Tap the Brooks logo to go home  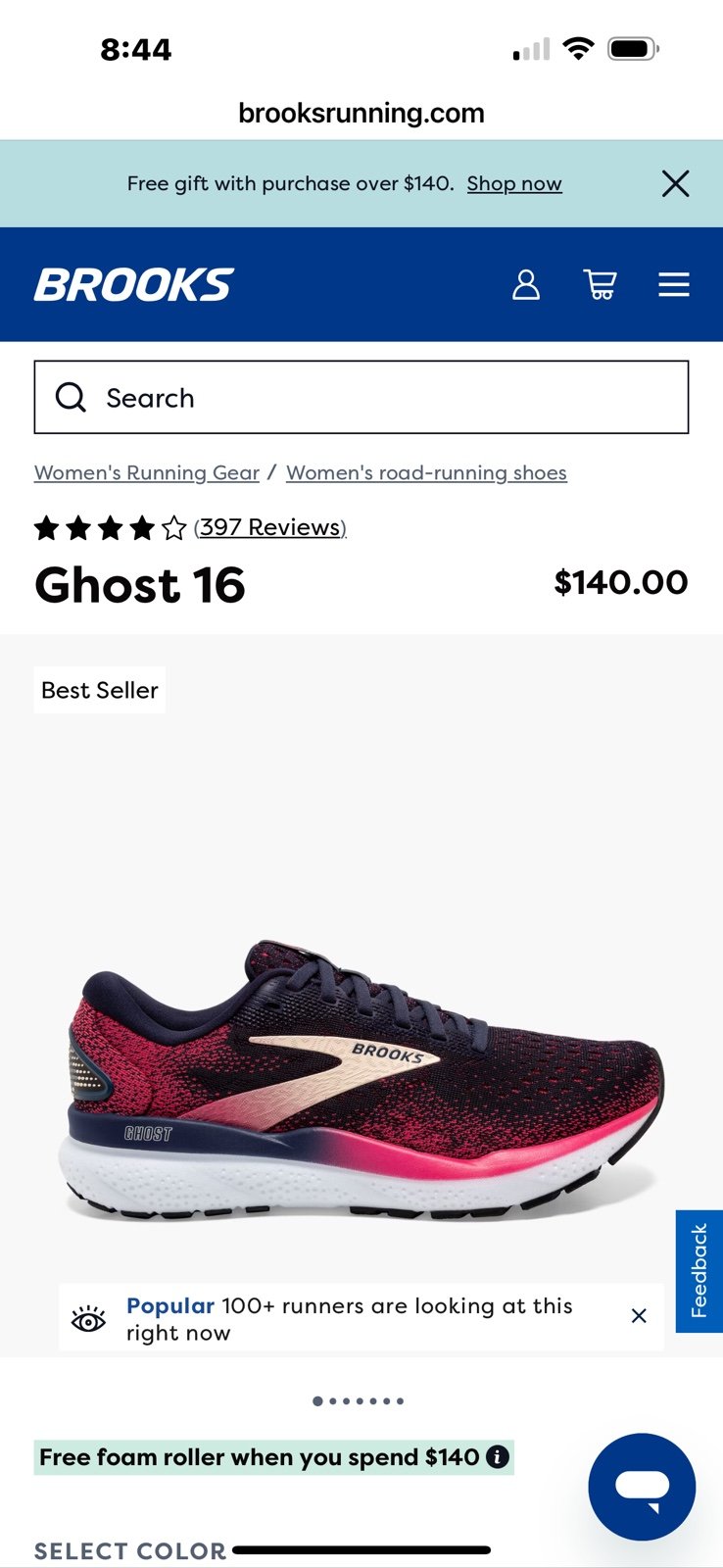(x=134, y=285)
